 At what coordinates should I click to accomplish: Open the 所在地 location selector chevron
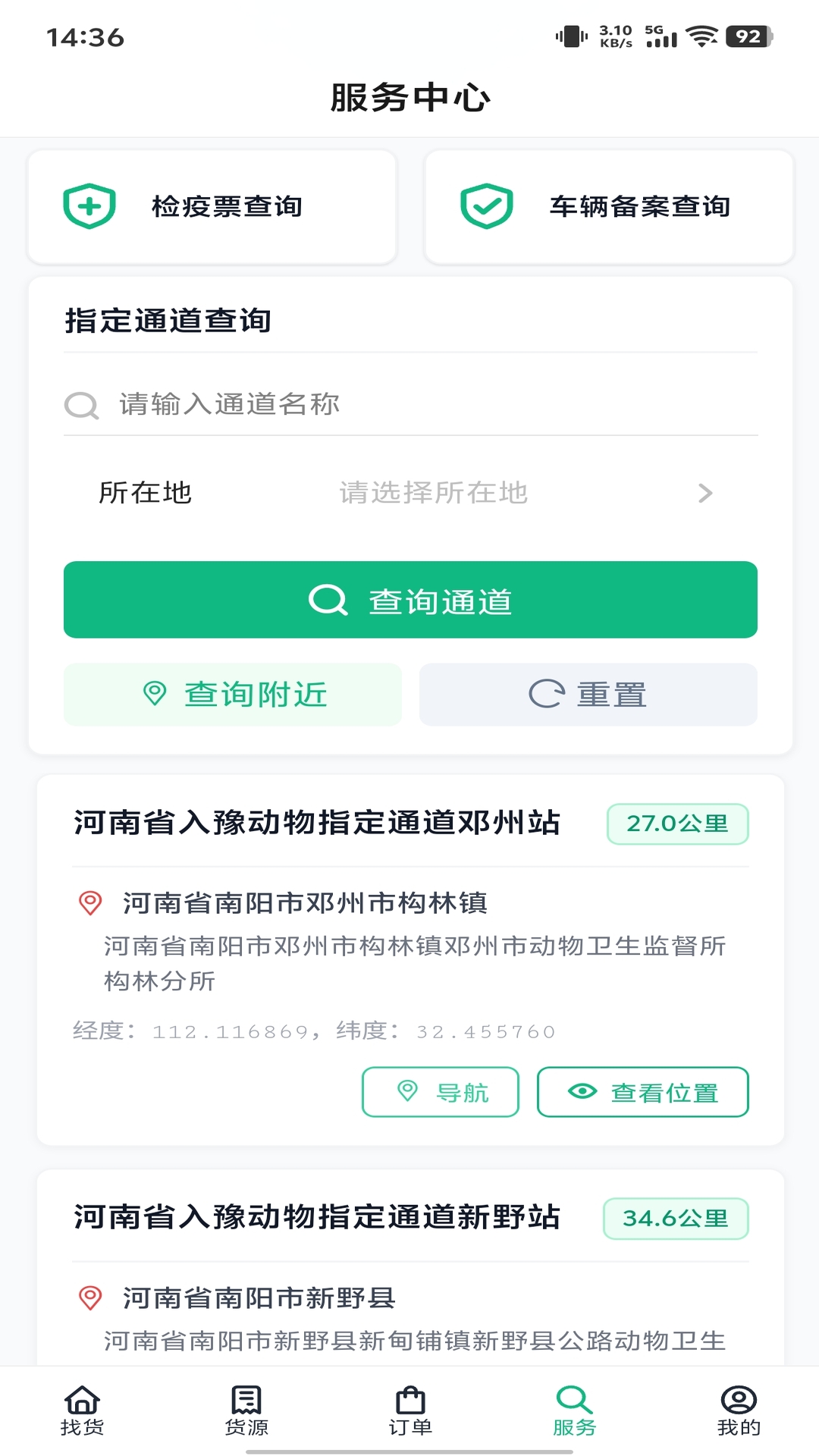705,493
